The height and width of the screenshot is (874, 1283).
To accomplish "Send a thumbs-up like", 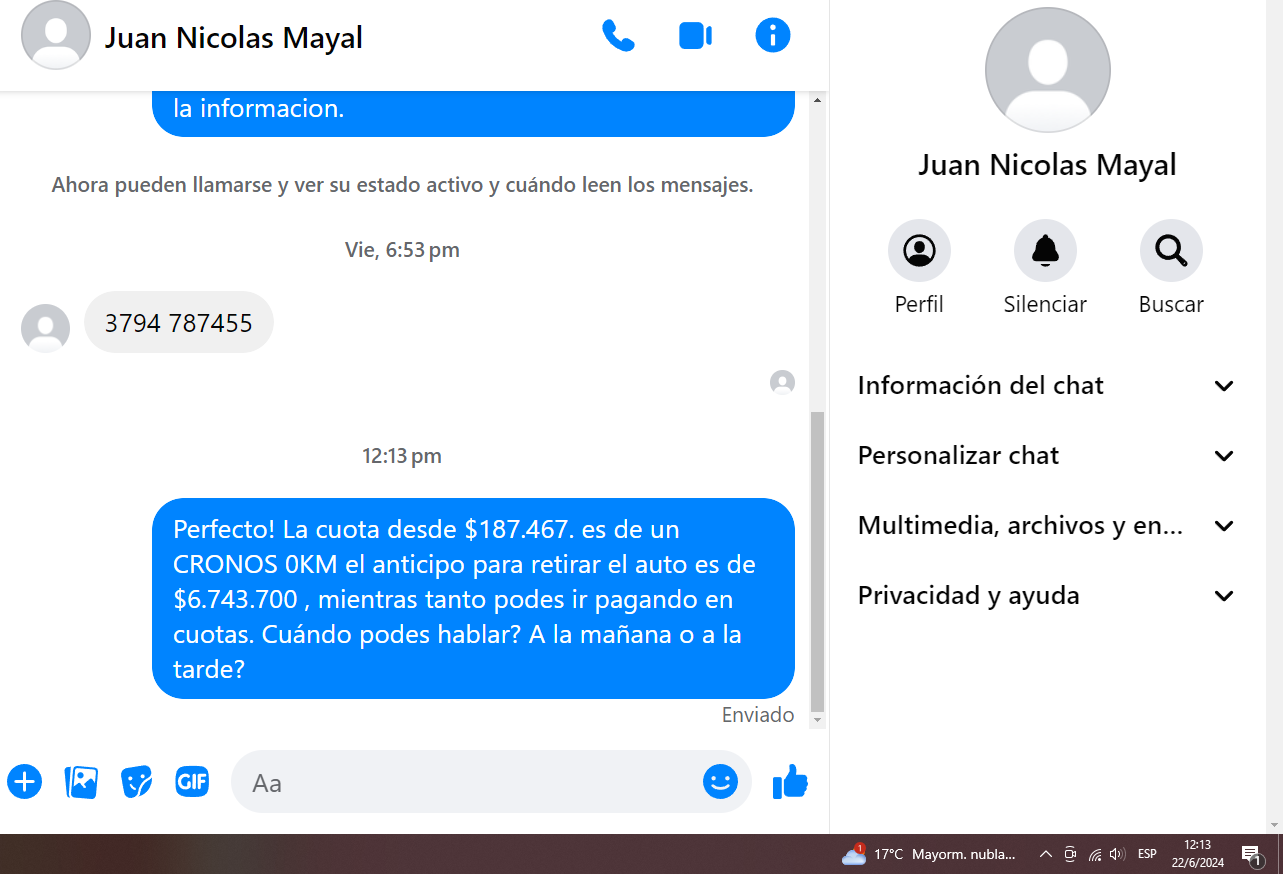I will 790,781.
